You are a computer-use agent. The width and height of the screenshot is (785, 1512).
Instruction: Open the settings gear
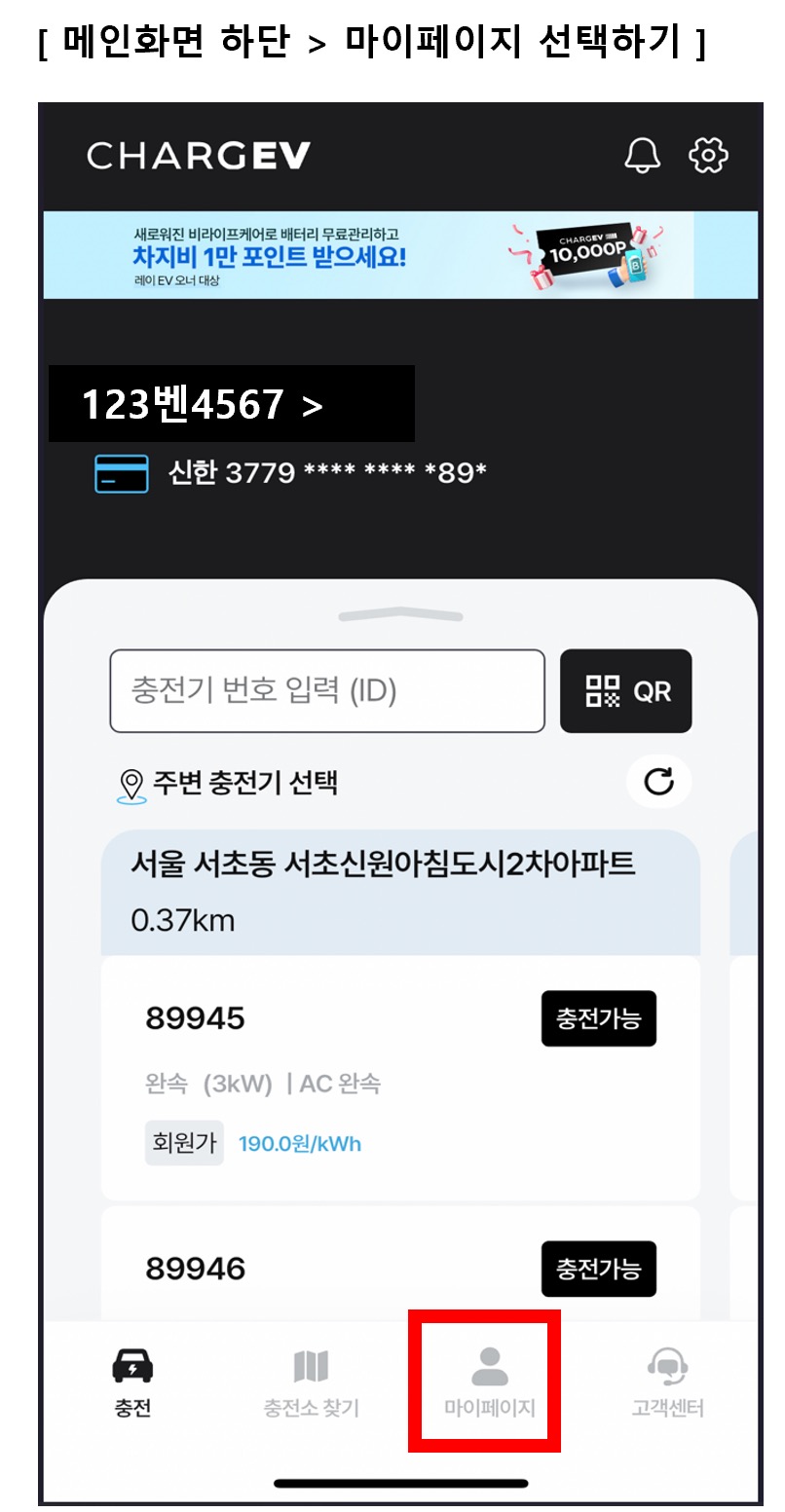(x=708, y=156)
